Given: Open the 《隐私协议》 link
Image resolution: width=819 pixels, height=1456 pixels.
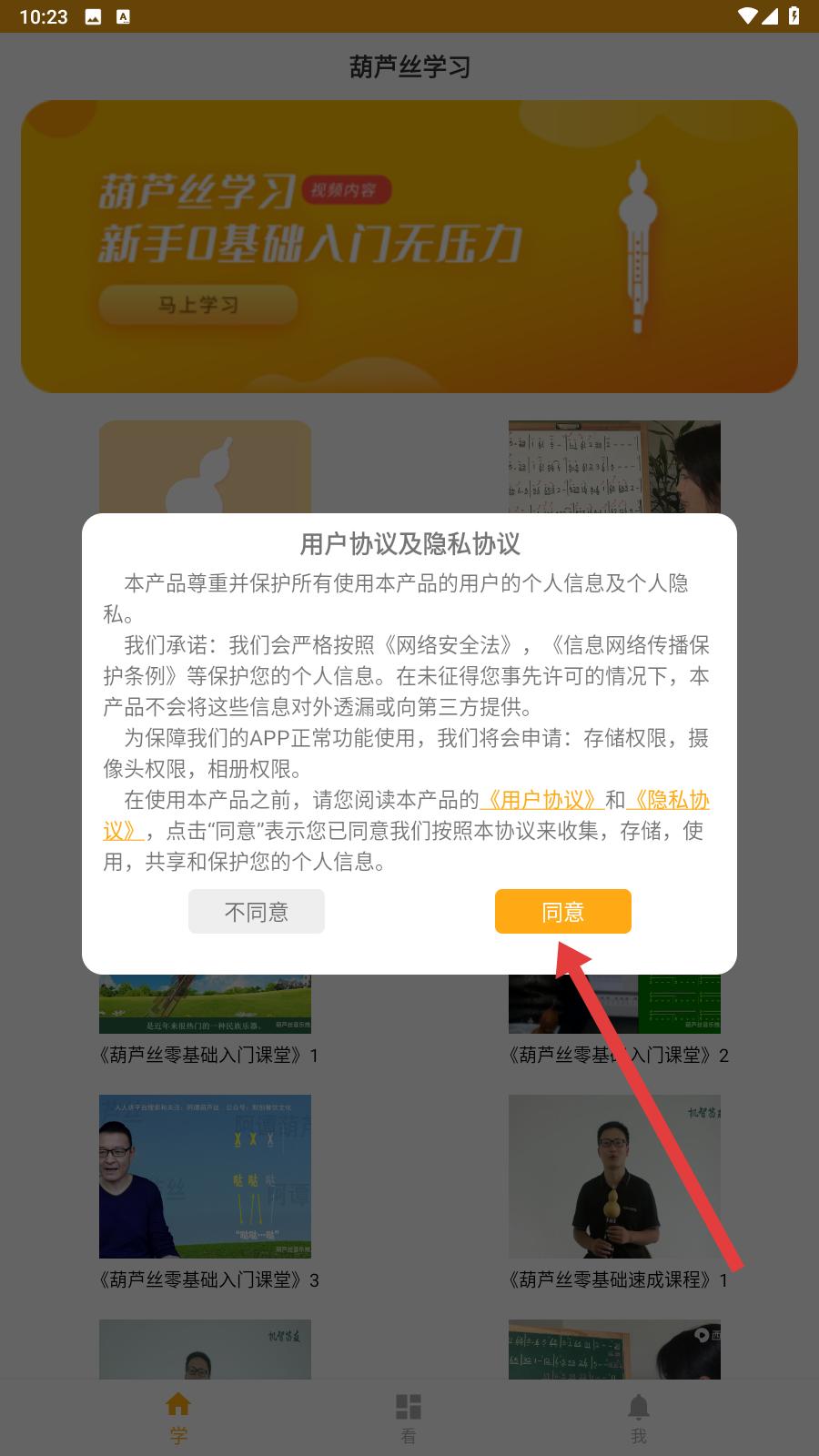Looking at the screenshot, I should point(668,800).
